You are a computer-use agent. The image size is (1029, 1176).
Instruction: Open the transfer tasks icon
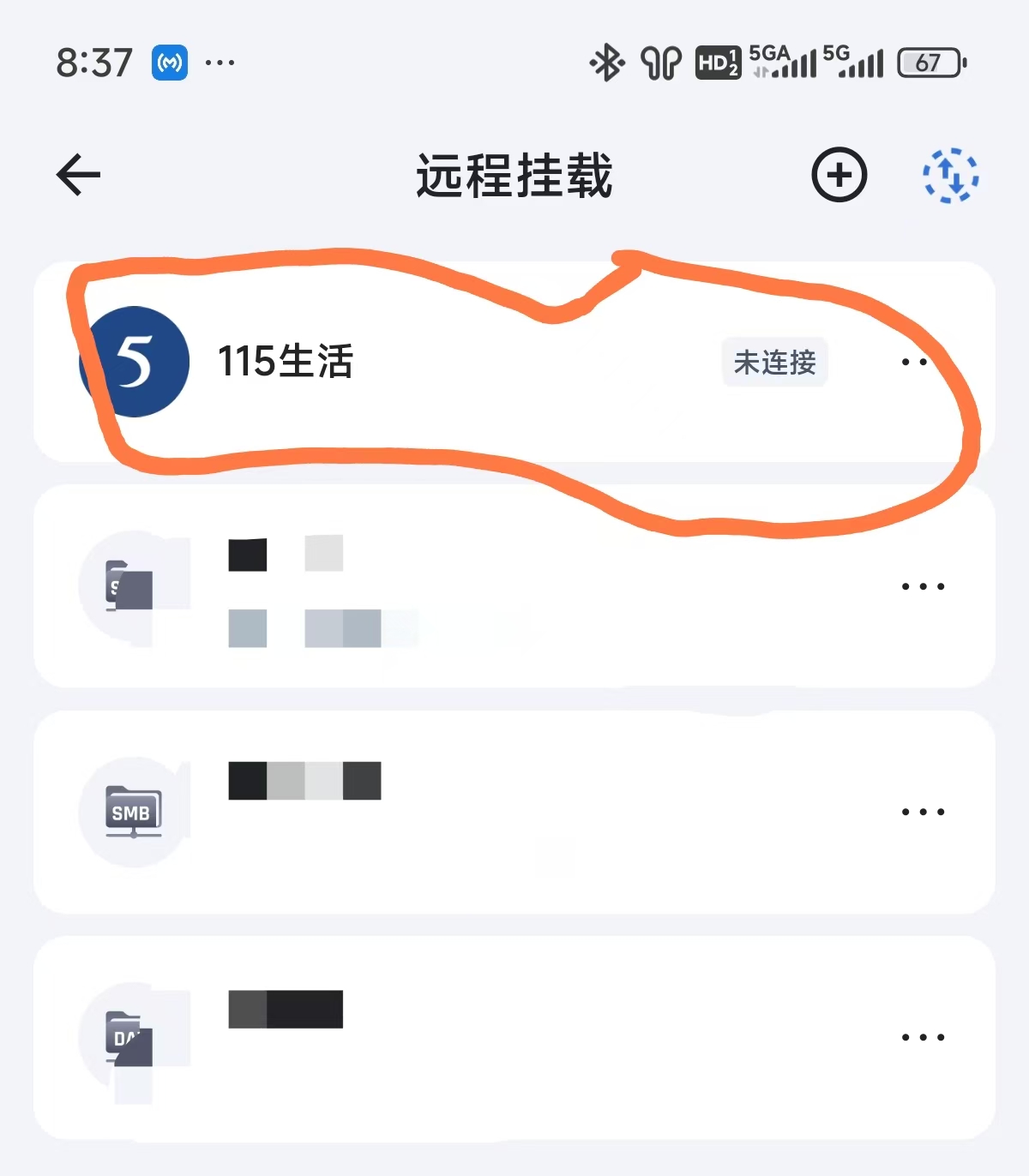click(x=950, y=175)
